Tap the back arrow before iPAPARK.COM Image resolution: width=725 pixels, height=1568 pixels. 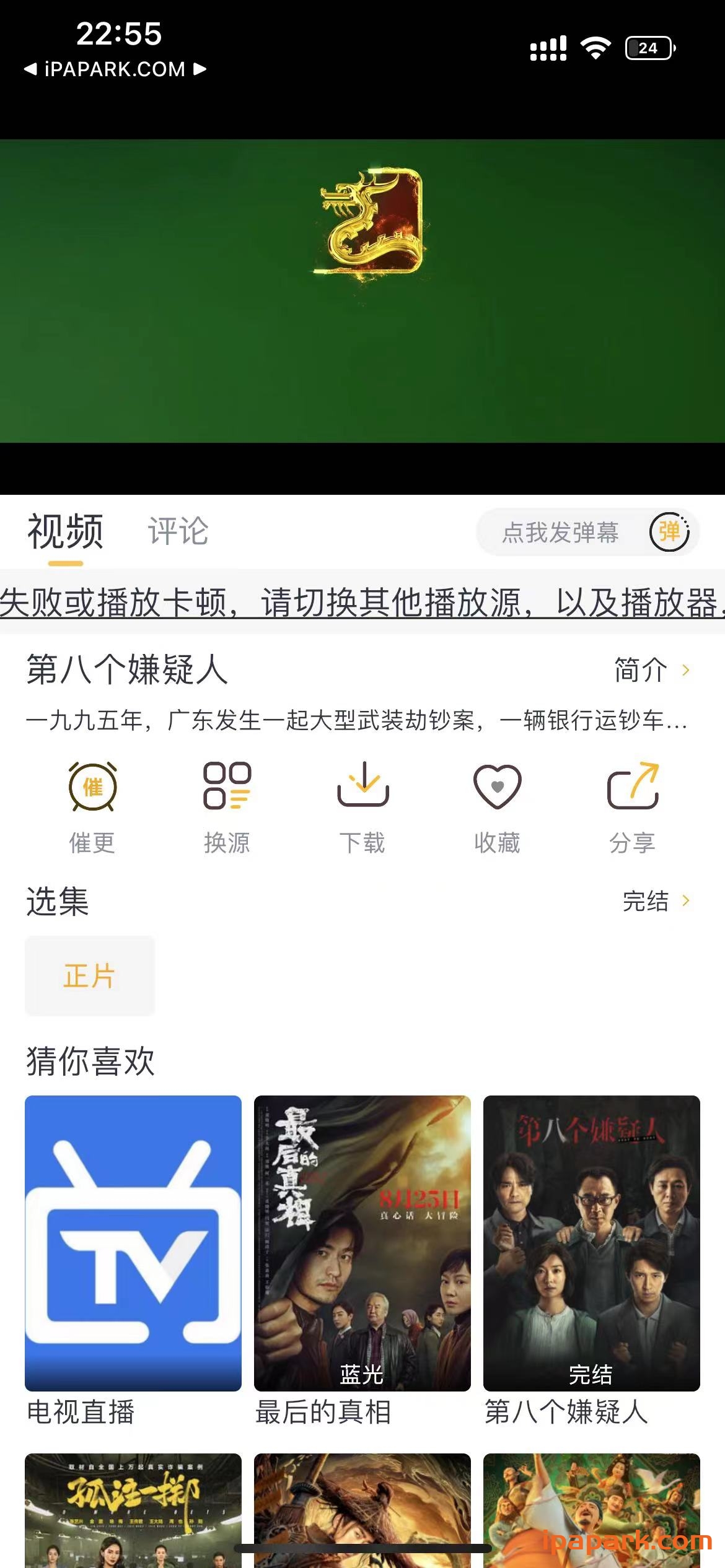click(30, 70)
